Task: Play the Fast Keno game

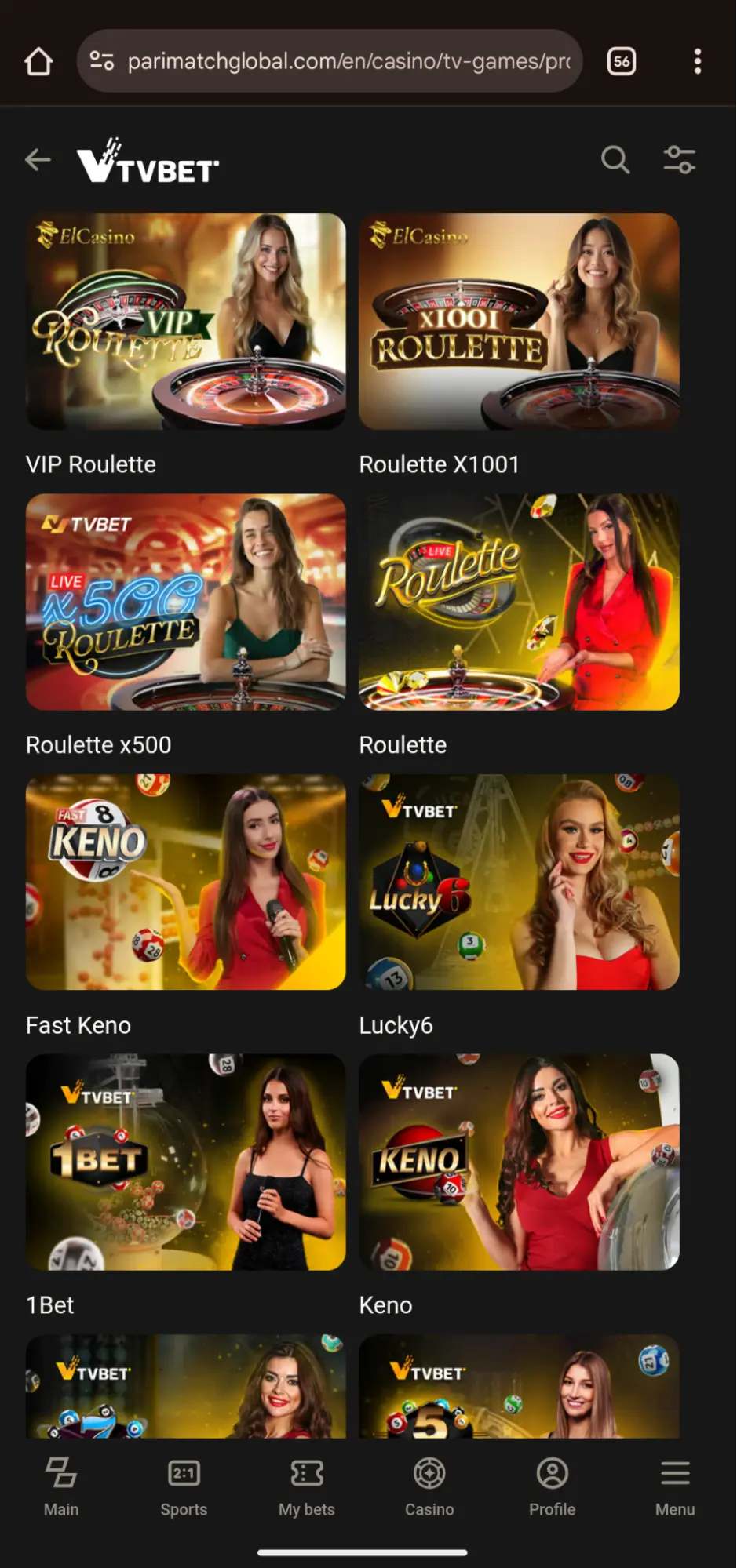Action: (185, 882)
